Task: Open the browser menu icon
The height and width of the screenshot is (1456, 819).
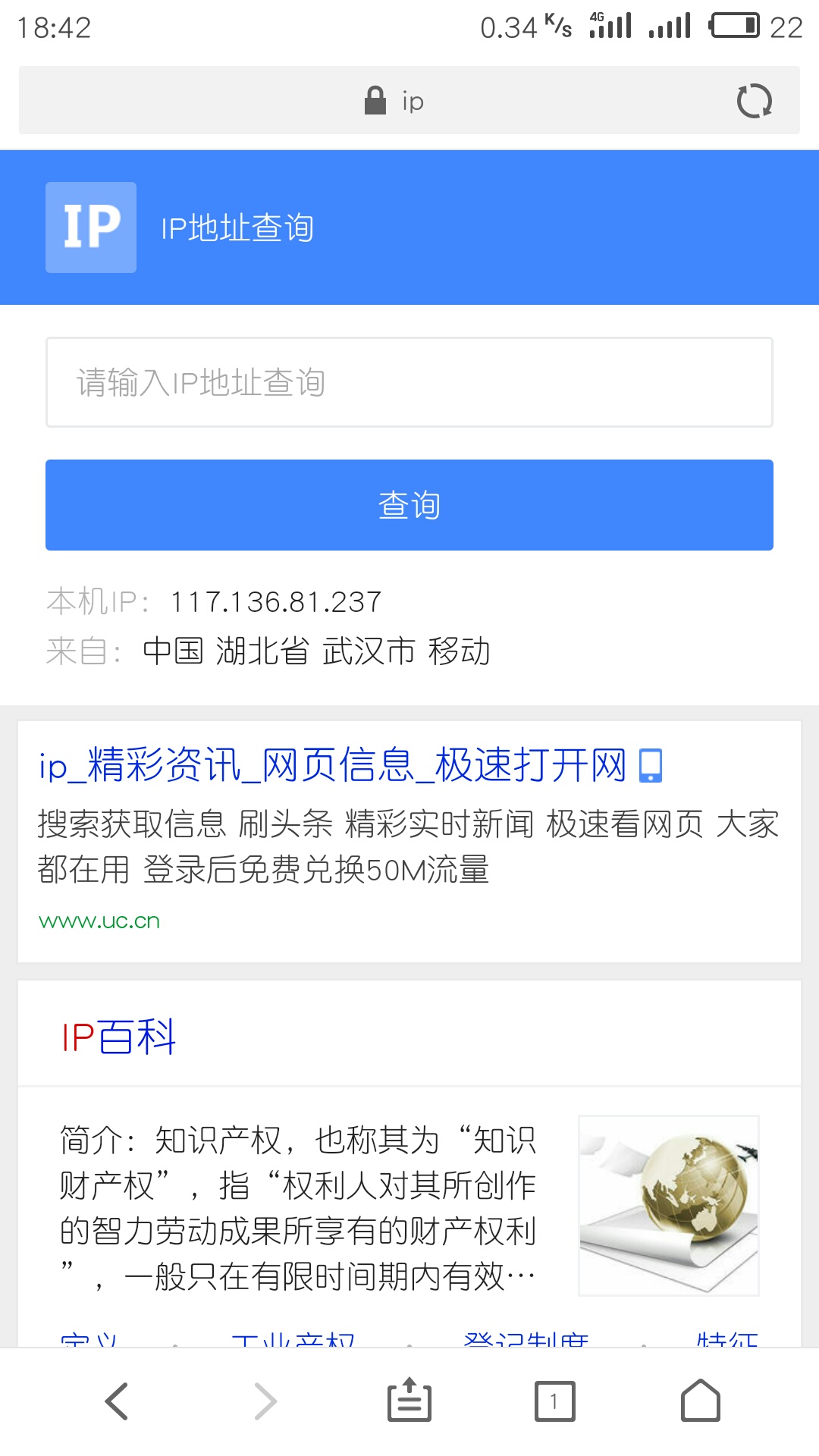Action: (x=409, y=1401)
